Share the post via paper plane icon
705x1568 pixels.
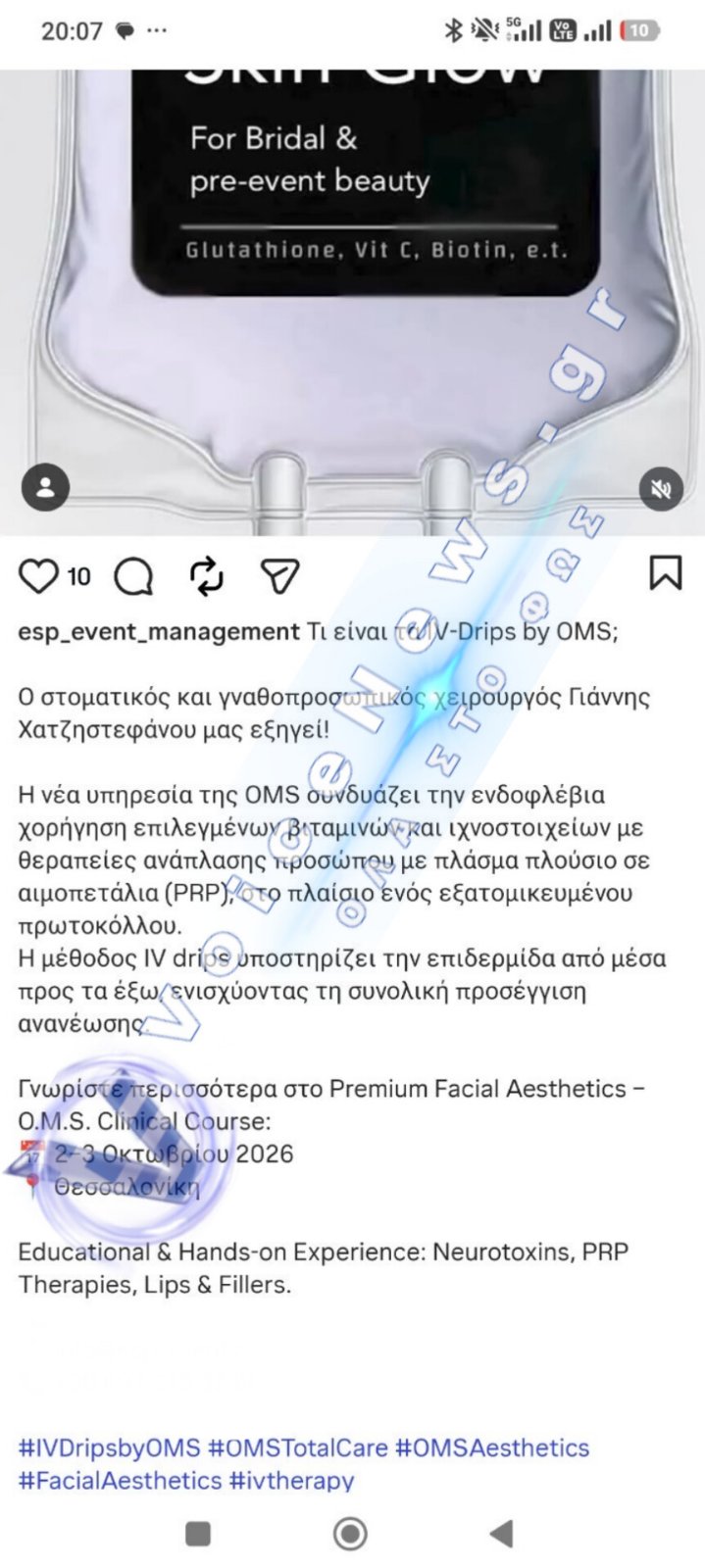pyautogui.click(x=279, y=576)
